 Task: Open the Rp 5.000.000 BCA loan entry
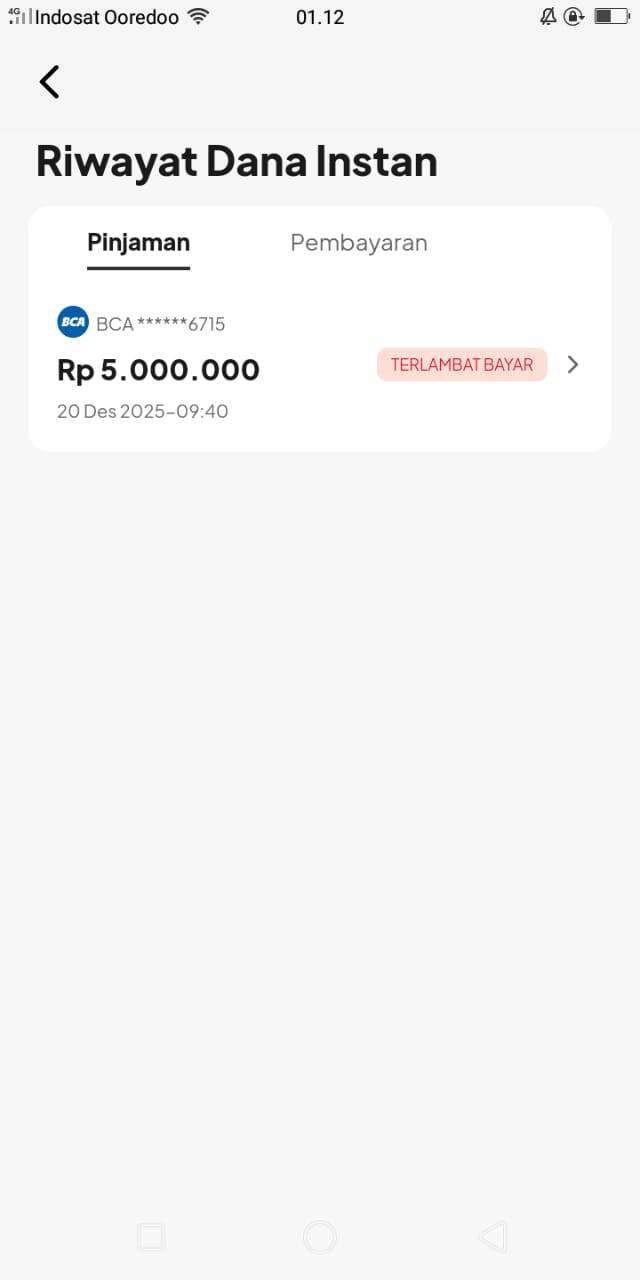318,366
